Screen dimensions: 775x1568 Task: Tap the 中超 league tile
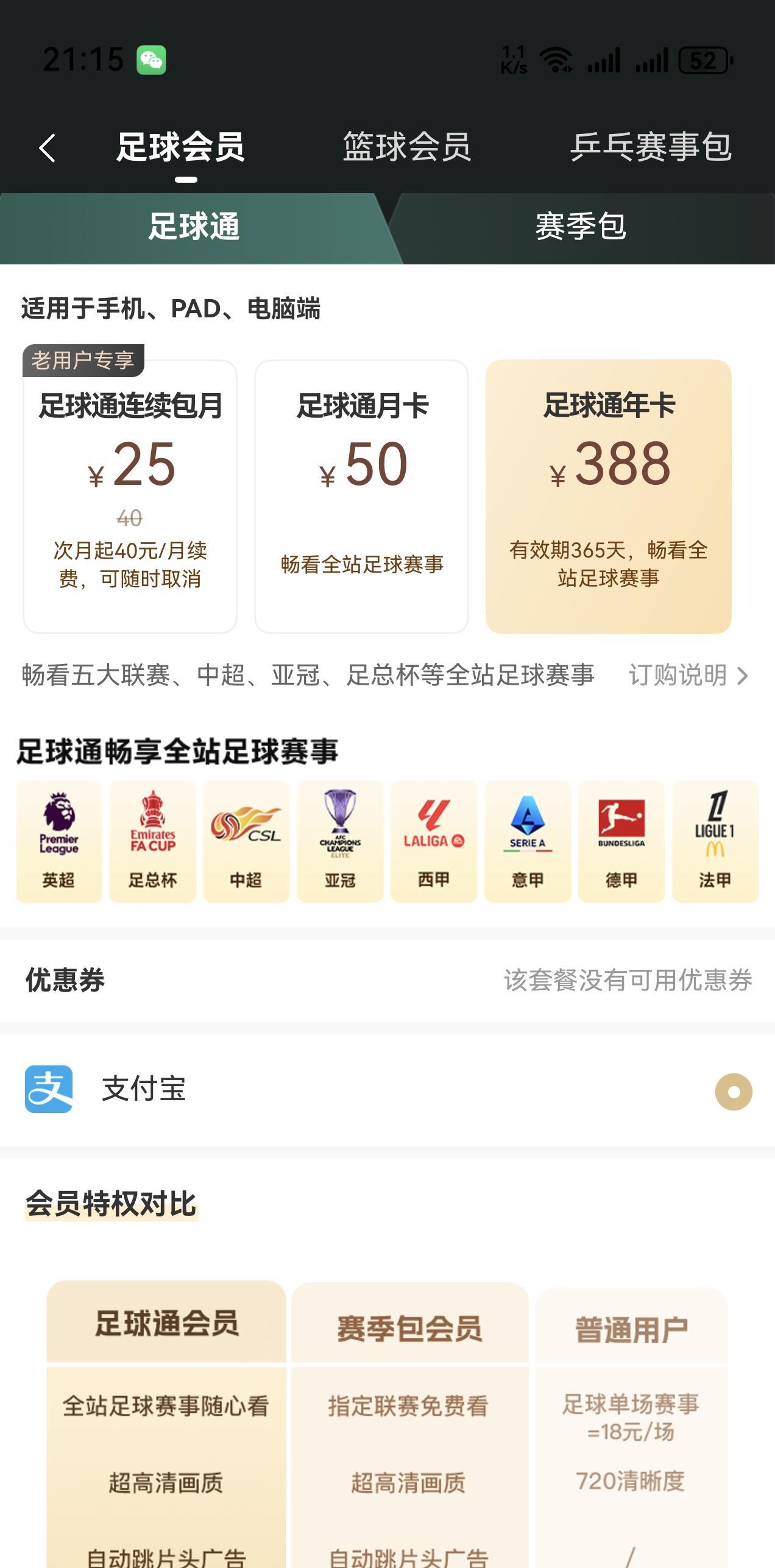pyautogui.click(x=246, y=841)
